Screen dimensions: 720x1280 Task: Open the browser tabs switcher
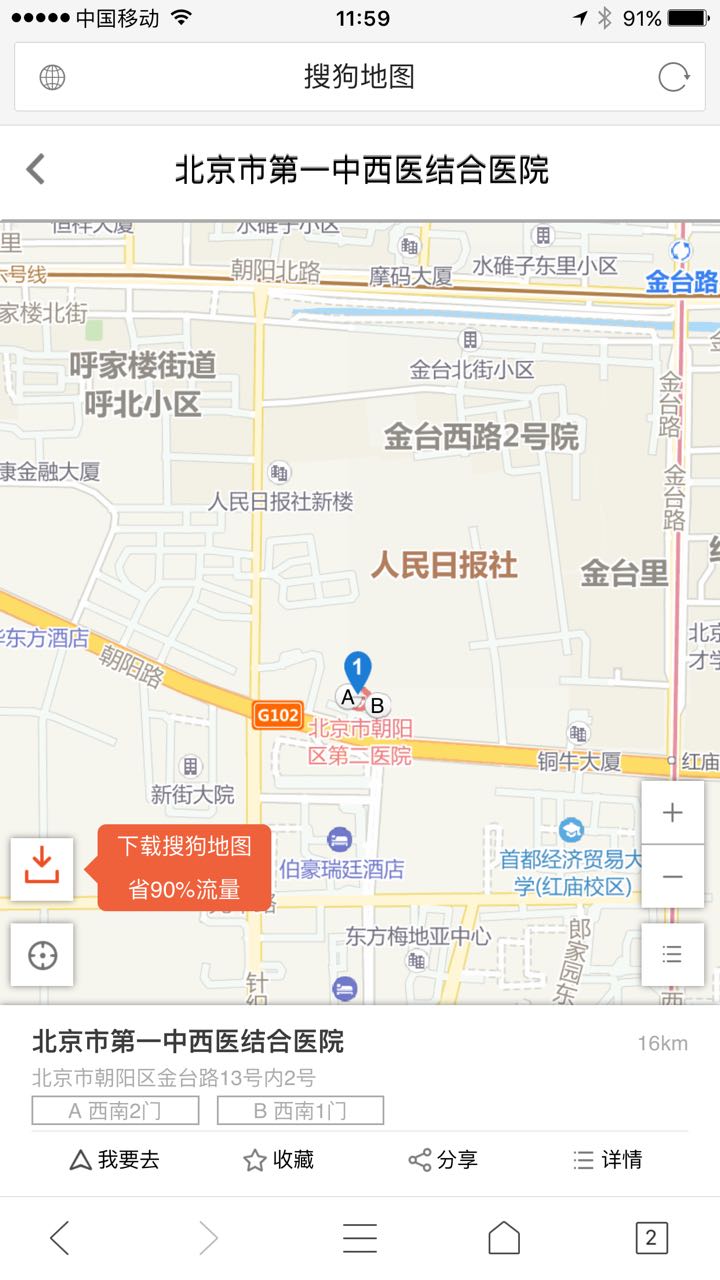point(651,1238)
